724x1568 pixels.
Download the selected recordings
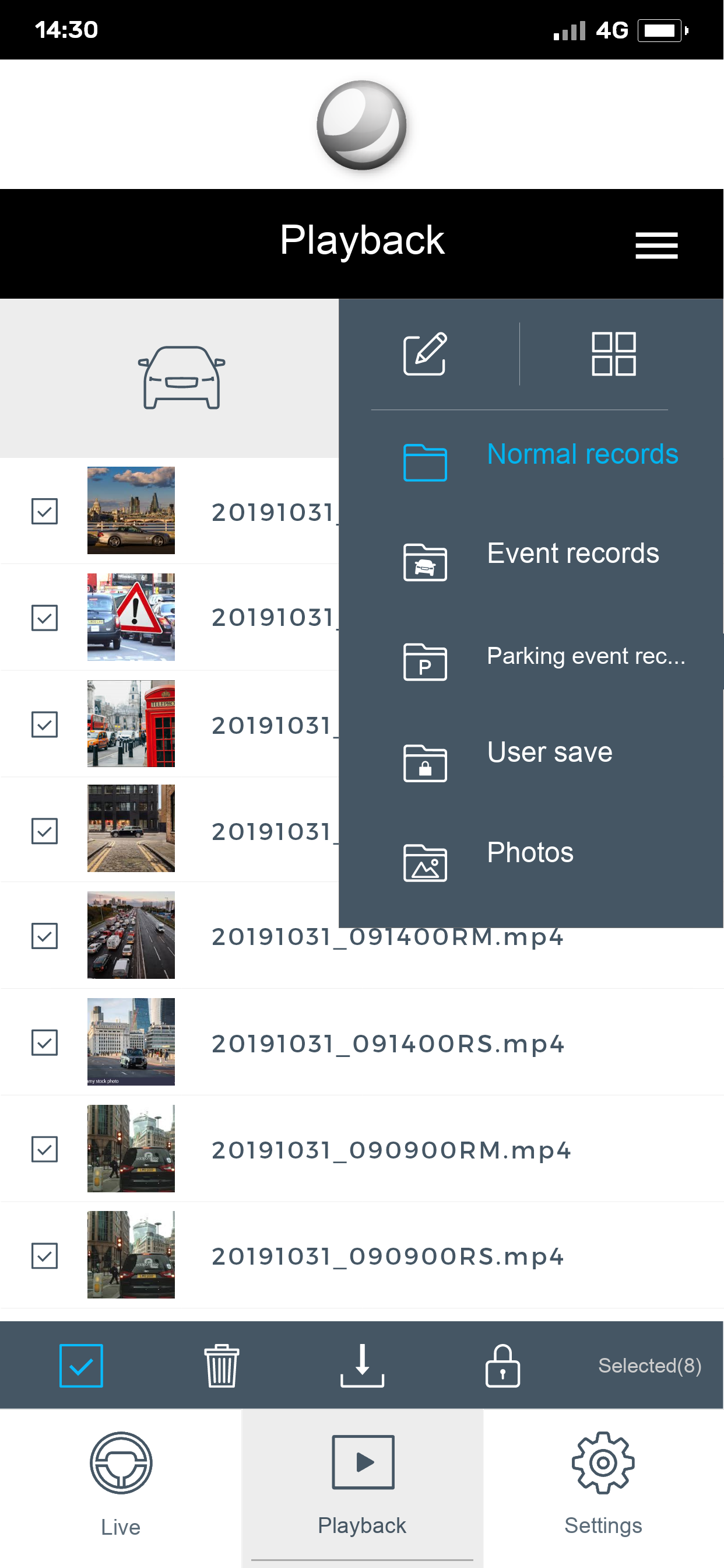[x=362, y=1366]
